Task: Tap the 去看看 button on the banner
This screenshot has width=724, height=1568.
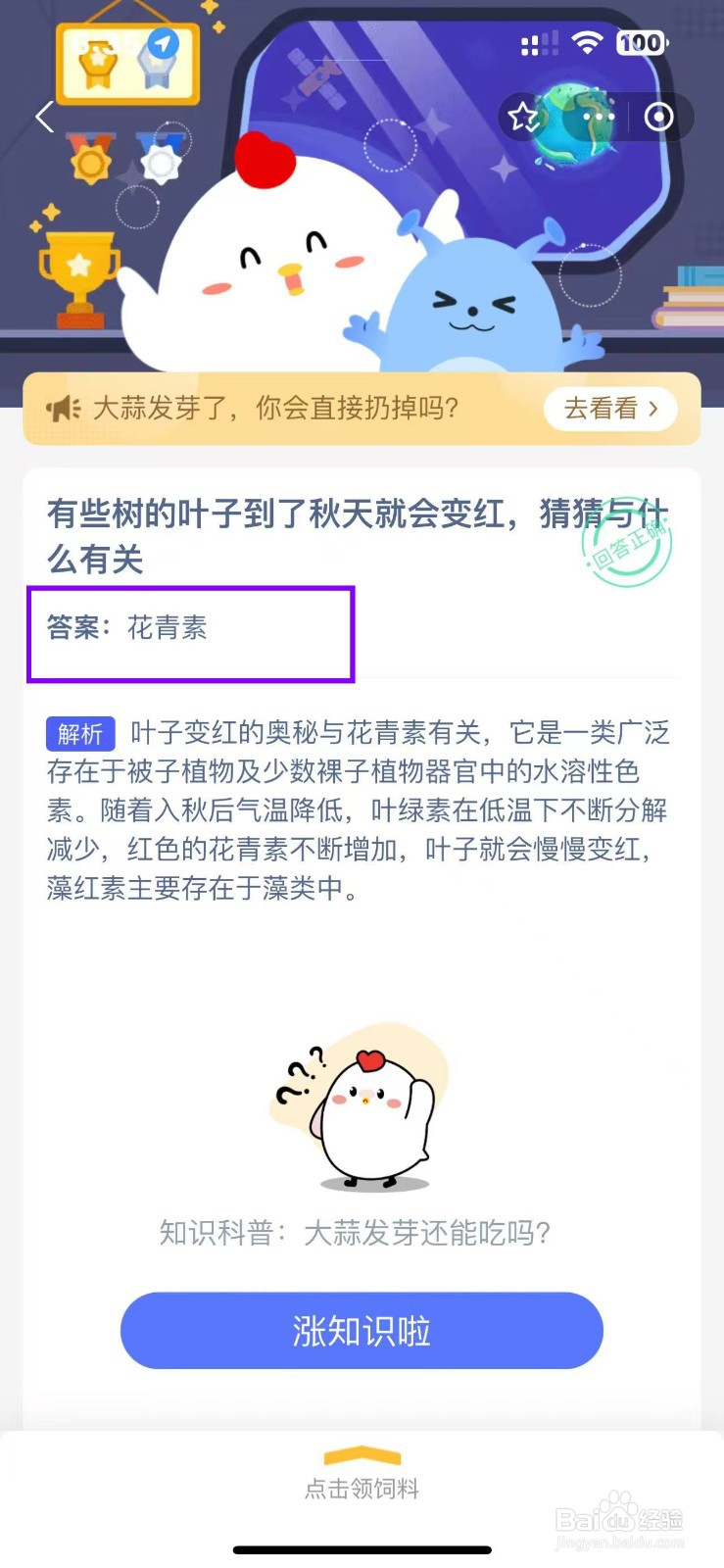Action: point(609,409)
